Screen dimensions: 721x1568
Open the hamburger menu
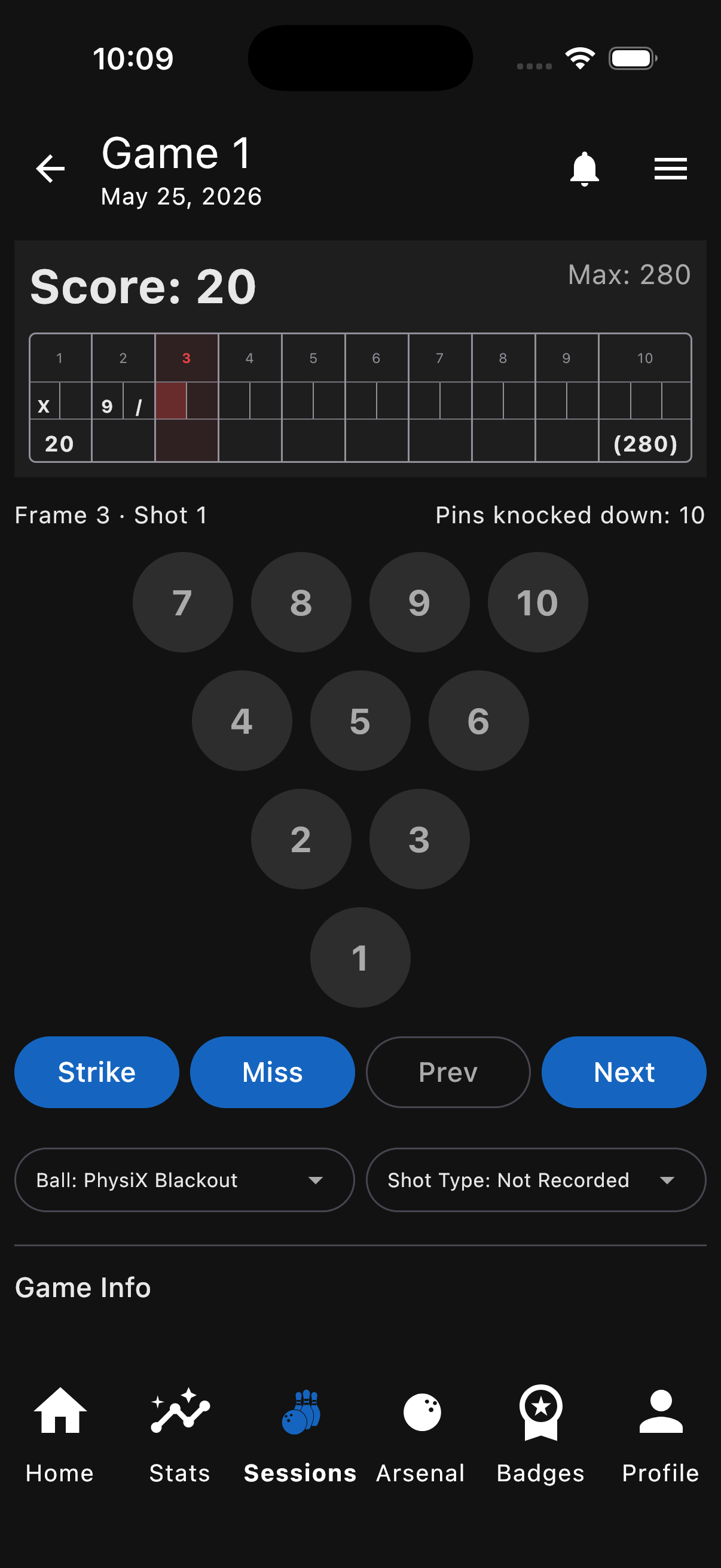pyautogui.click(x=671, y=169)
